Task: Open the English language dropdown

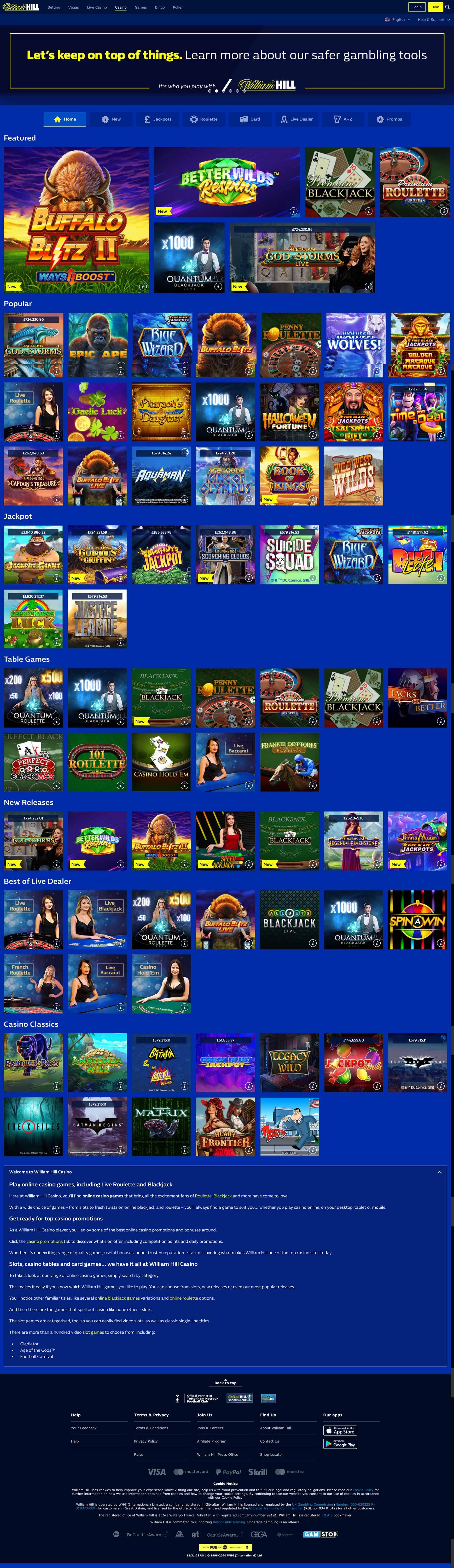Action: pos(398,20)
